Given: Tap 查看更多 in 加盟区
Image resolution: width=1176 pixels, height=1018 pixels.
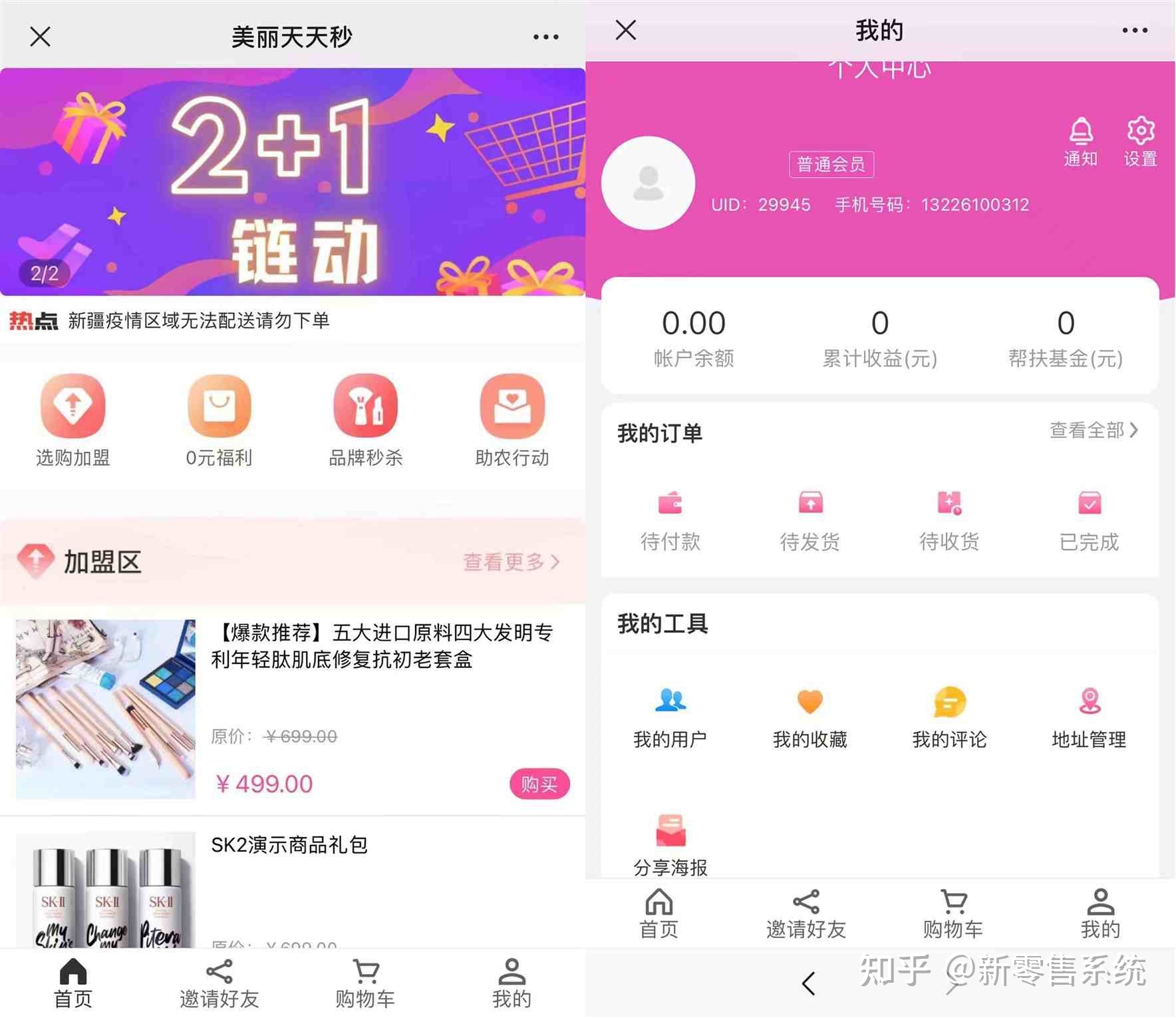Looking at the screenshot, I should pos(511,562).
